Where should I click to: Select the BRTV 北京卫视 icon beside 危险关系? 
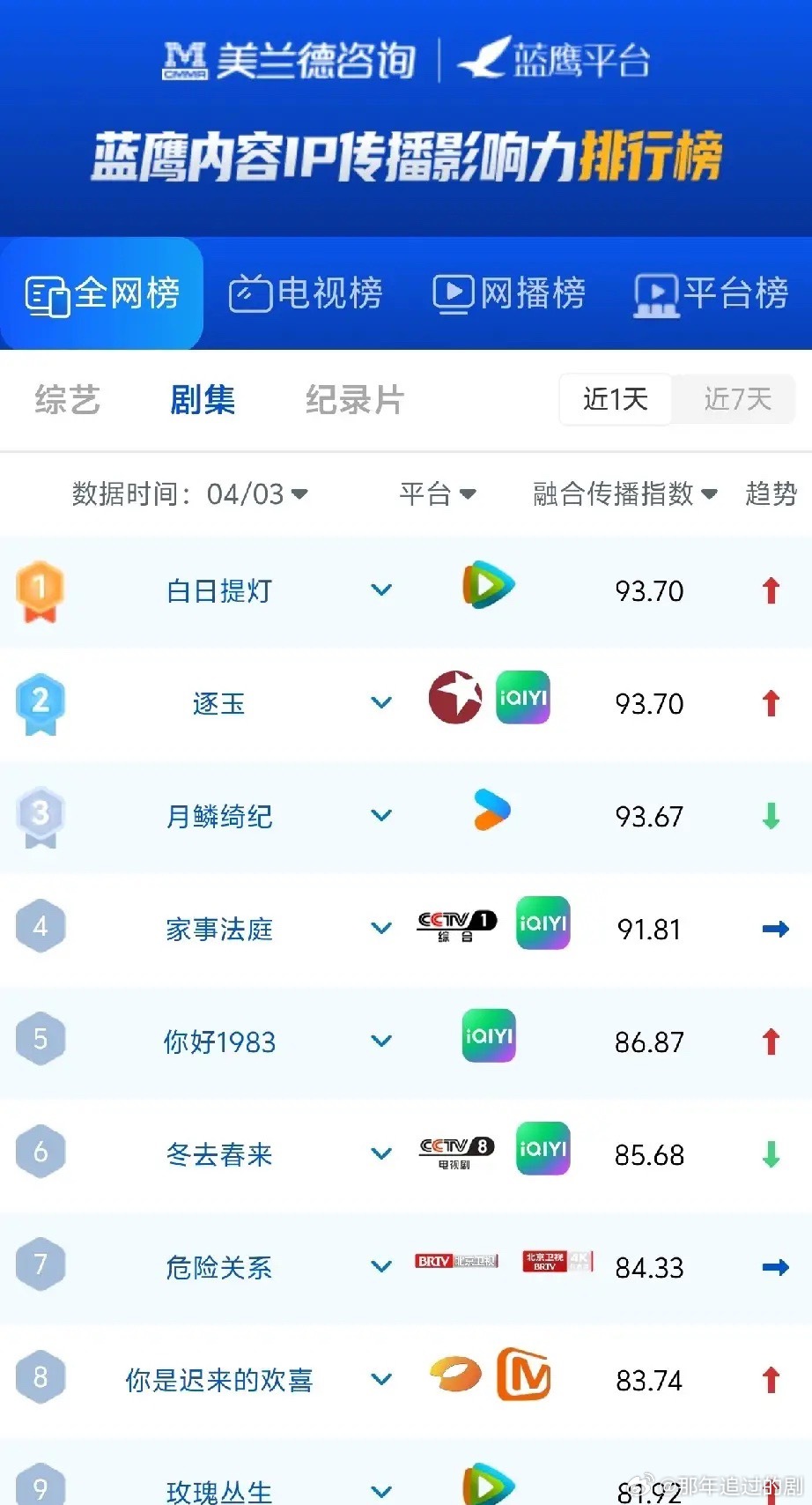[x=454, y=1262]
